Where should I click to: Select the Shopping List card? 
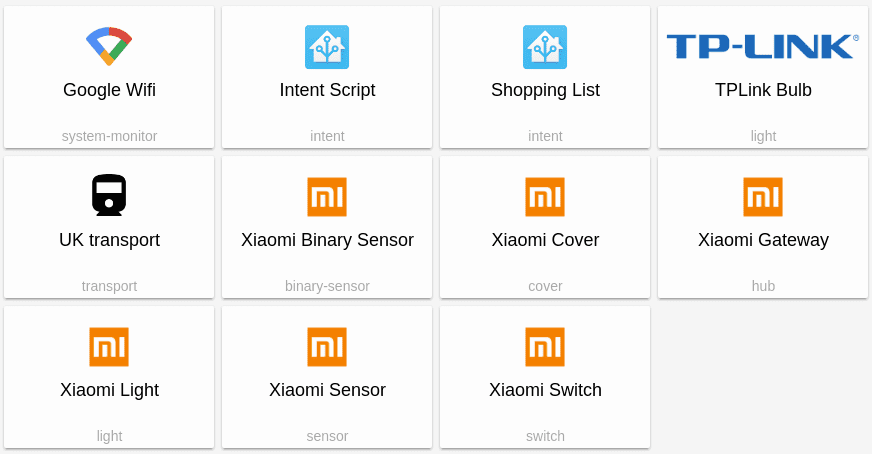pyautogui.click(x=545, y=77)
